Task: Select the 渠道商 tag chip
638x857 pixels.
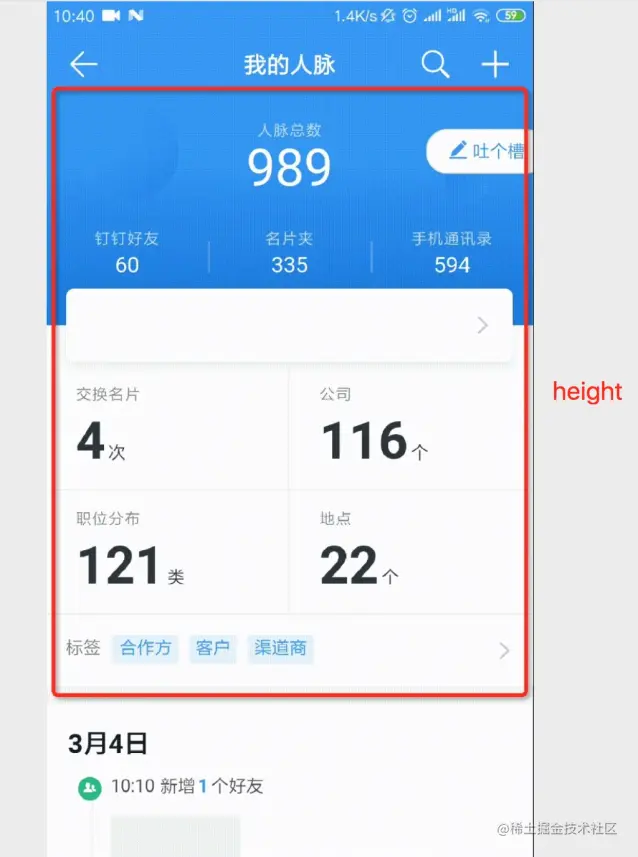Action: [280, 648]
